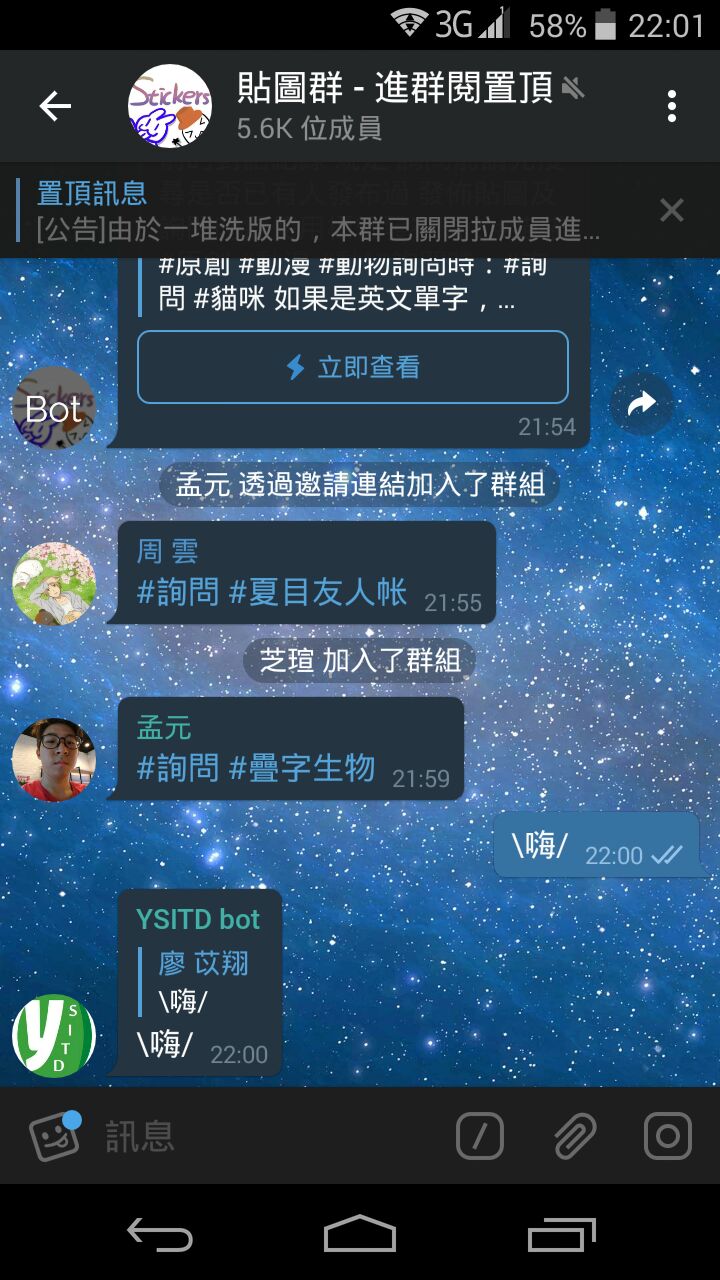Viewport: 720px width, 1280px height.
Task: Open the camera button to record
Action: tap(667, 1136)
